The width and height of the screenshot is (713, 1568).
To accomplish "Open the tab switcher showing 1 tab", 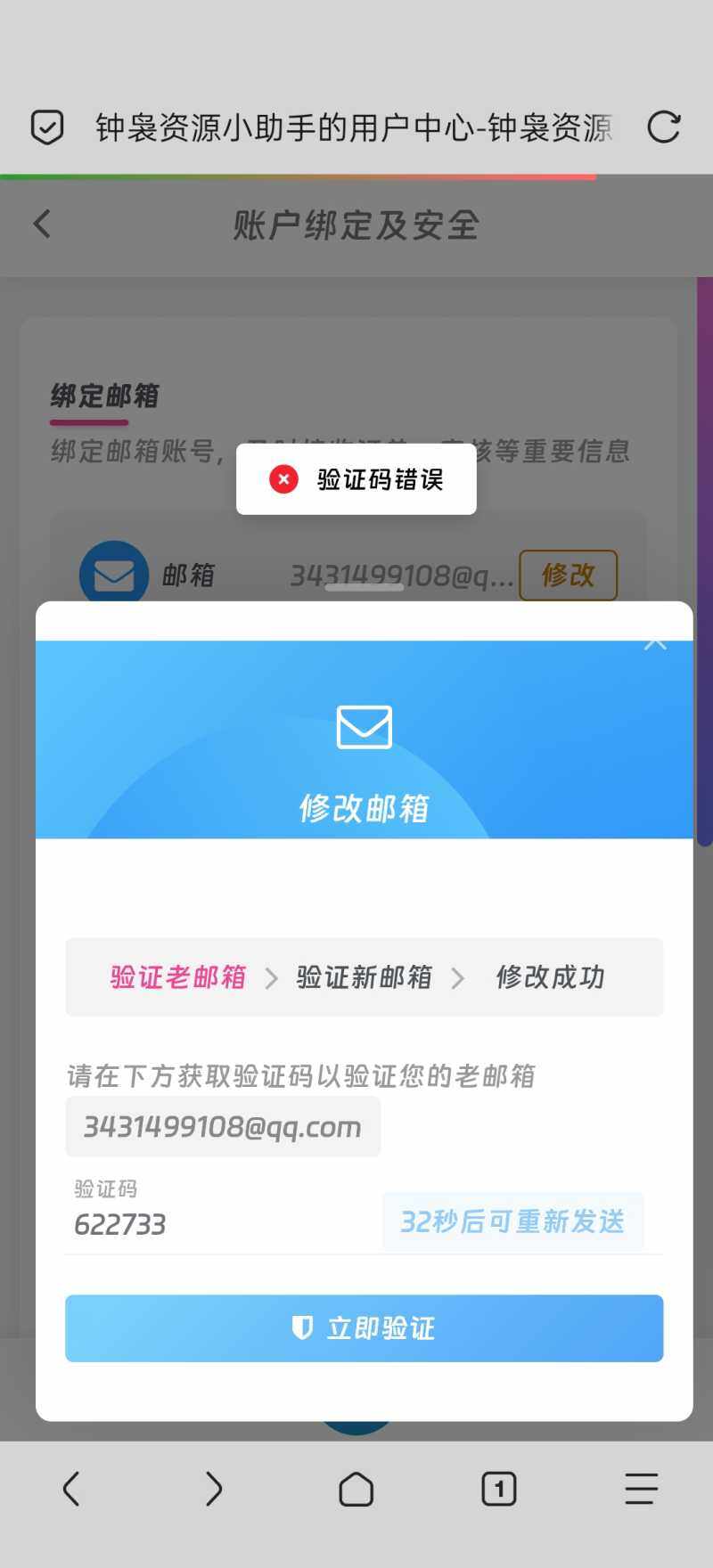I will pos(499,1488).
